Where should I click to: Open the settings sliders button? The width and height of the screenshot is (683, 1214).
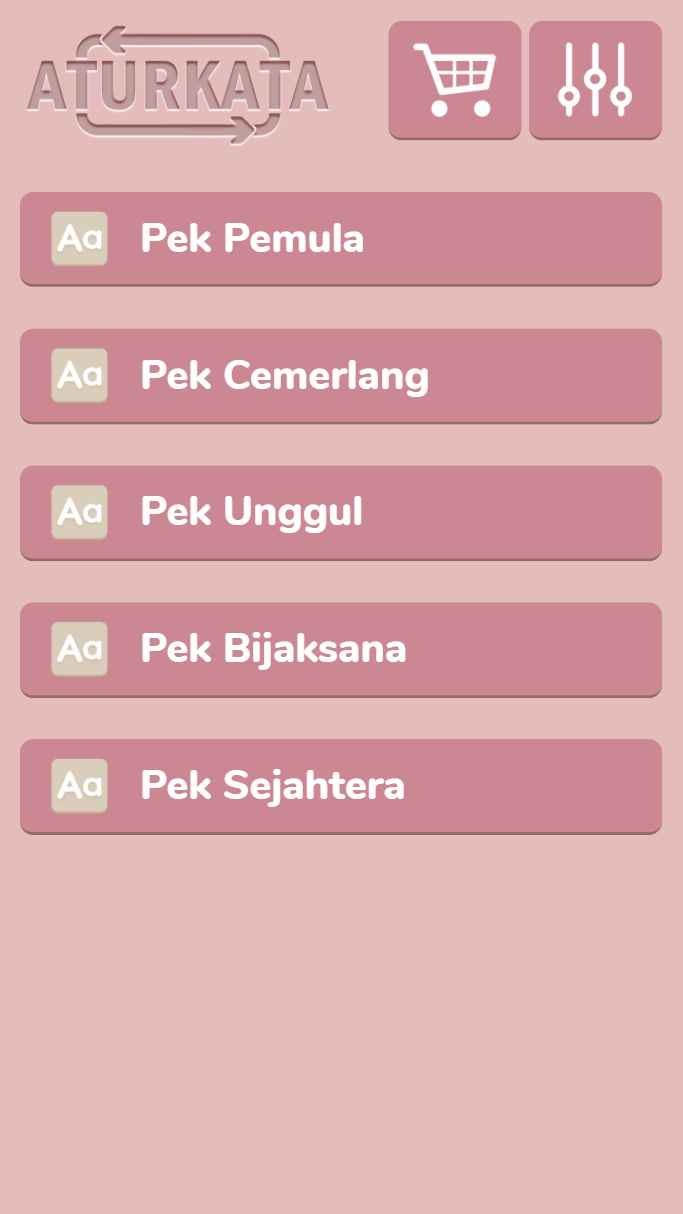coord(595,80)
